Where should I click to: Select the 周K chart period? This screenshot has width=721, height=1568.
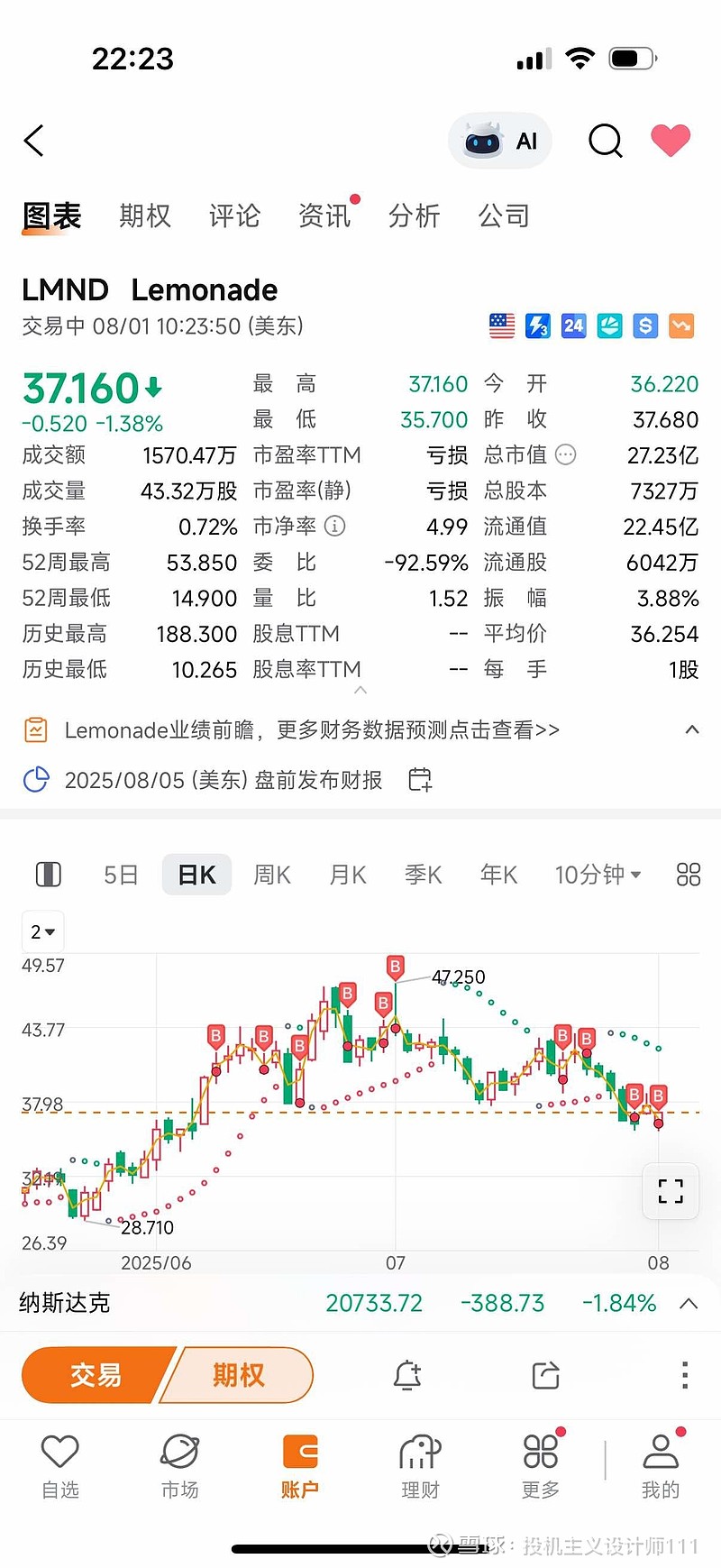tap(272, 875)
